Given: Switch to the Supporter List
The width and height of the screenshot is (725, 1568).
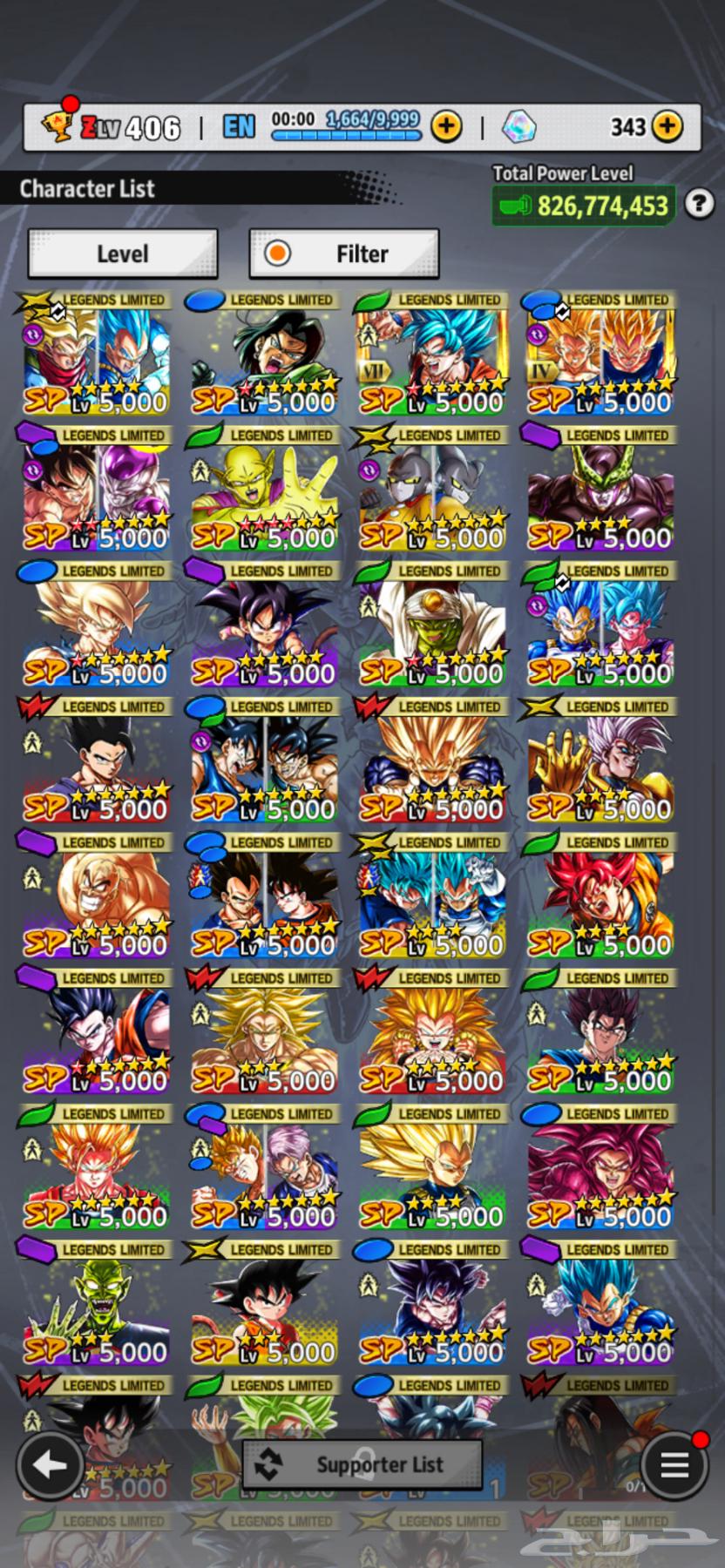Looking at the screenshot, I should coord(362,1464).
